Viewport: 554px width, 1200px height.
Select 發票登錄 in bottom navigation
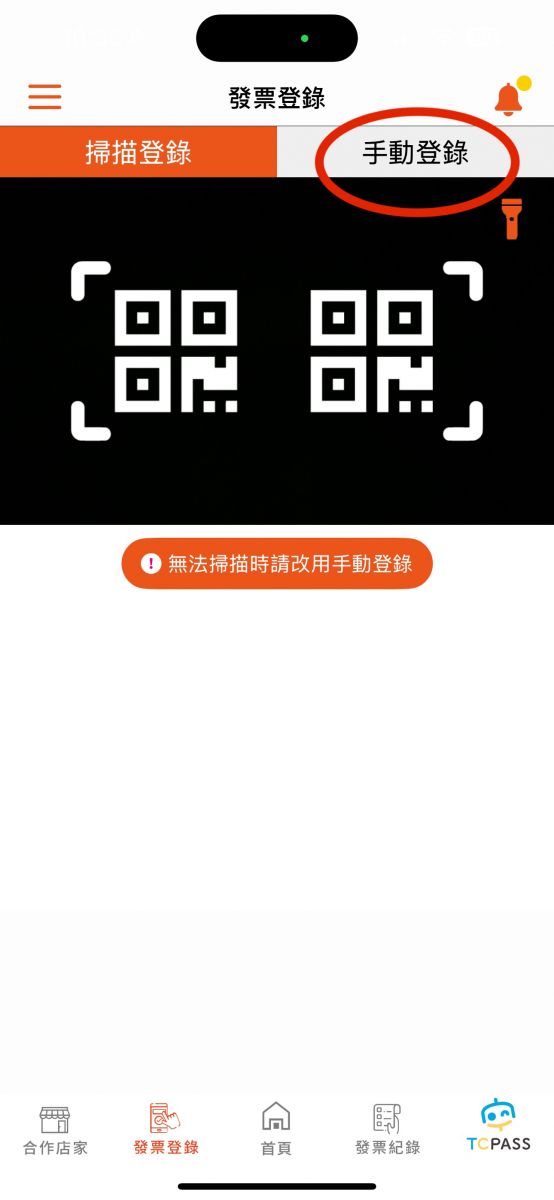point(166,1130)
